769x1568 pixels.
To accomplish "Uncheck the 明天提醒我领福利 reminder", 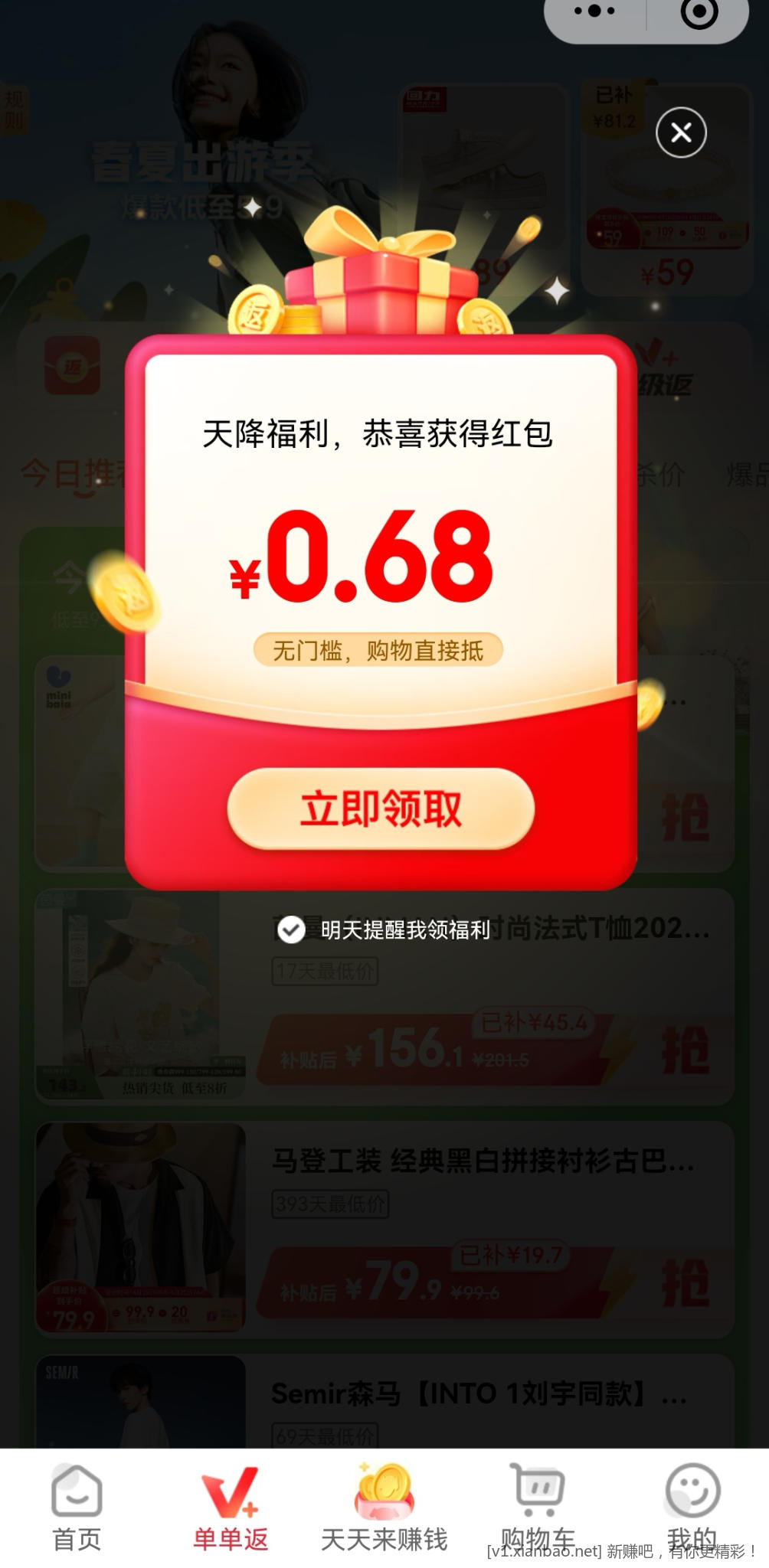I will coord(291,929).
